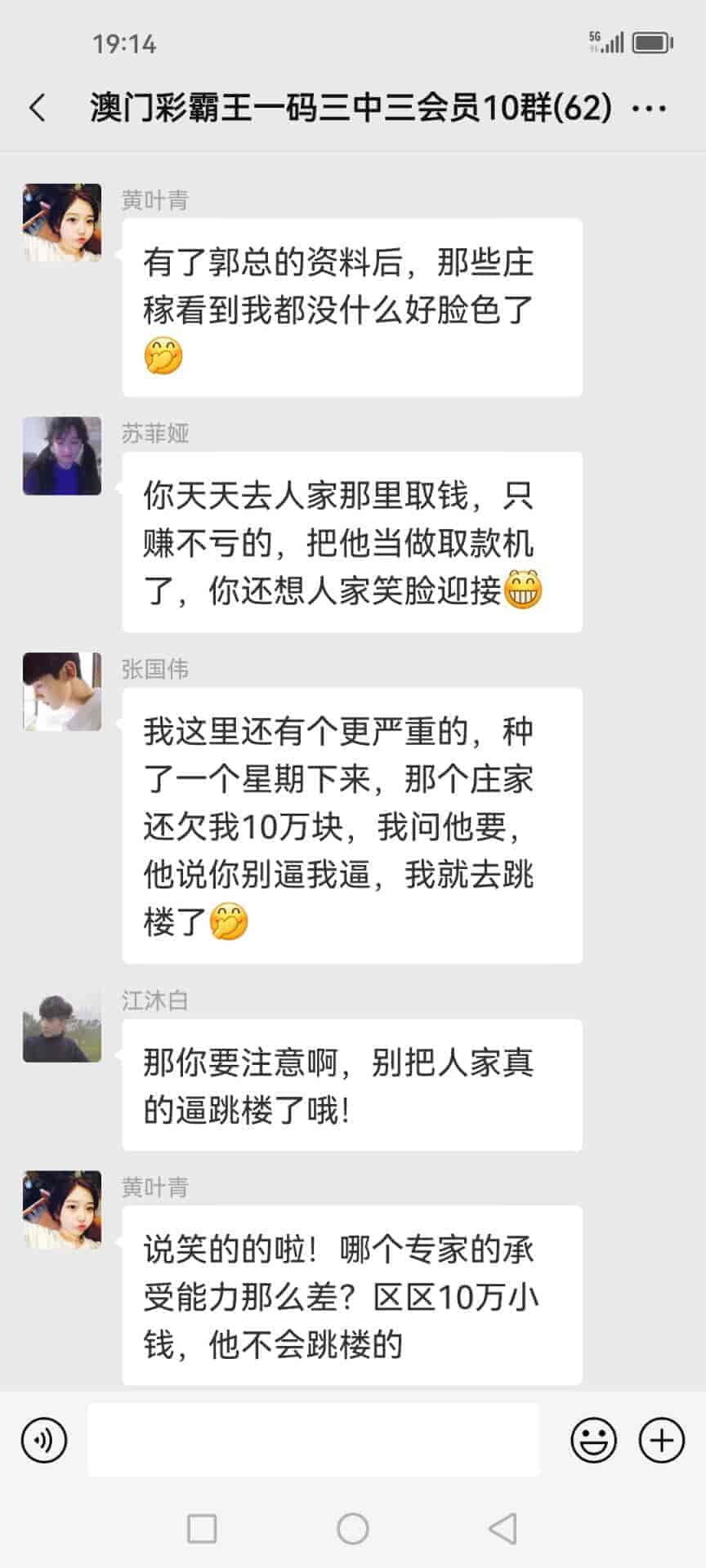Tap the message text field
The width and height of the screenshot is (706, 1568).
coord(313,1441)
